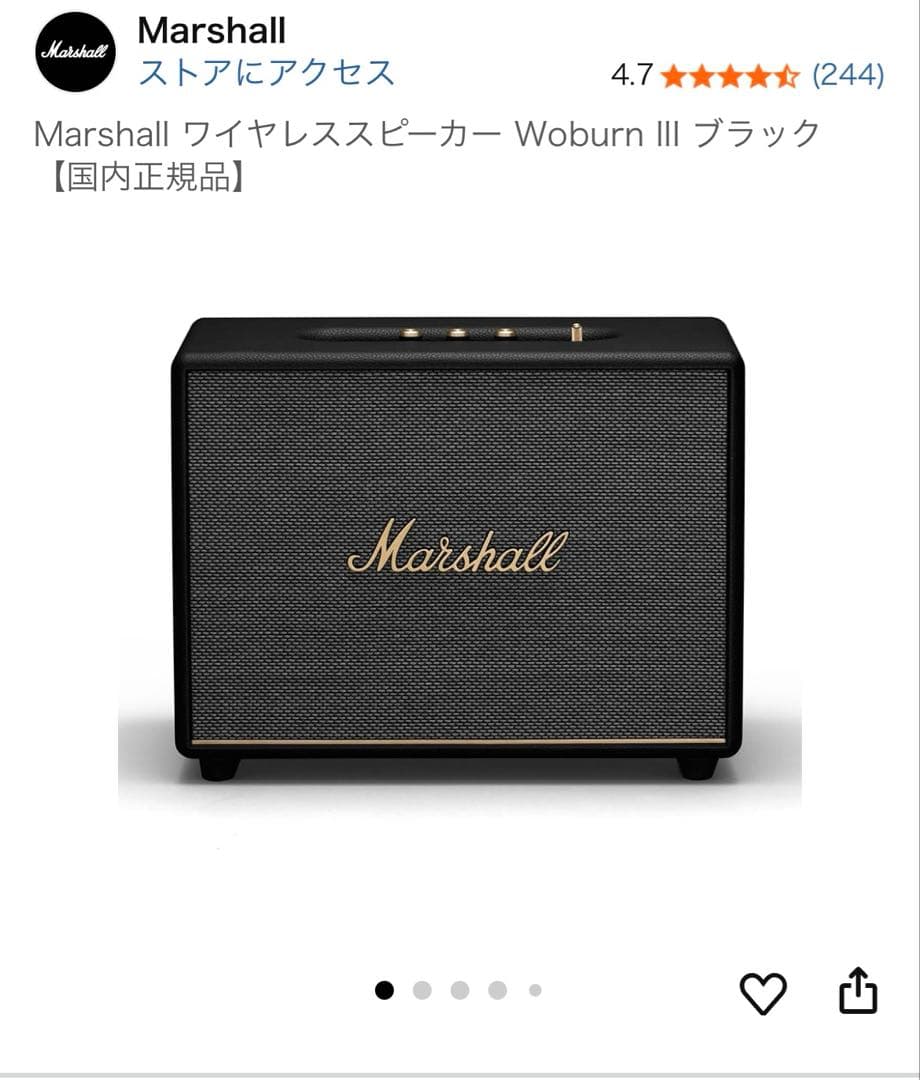Image resolution: width=920 pixels, height=1080 pixels.
Task: Jump to the second image dot
Action: [422, 991]
